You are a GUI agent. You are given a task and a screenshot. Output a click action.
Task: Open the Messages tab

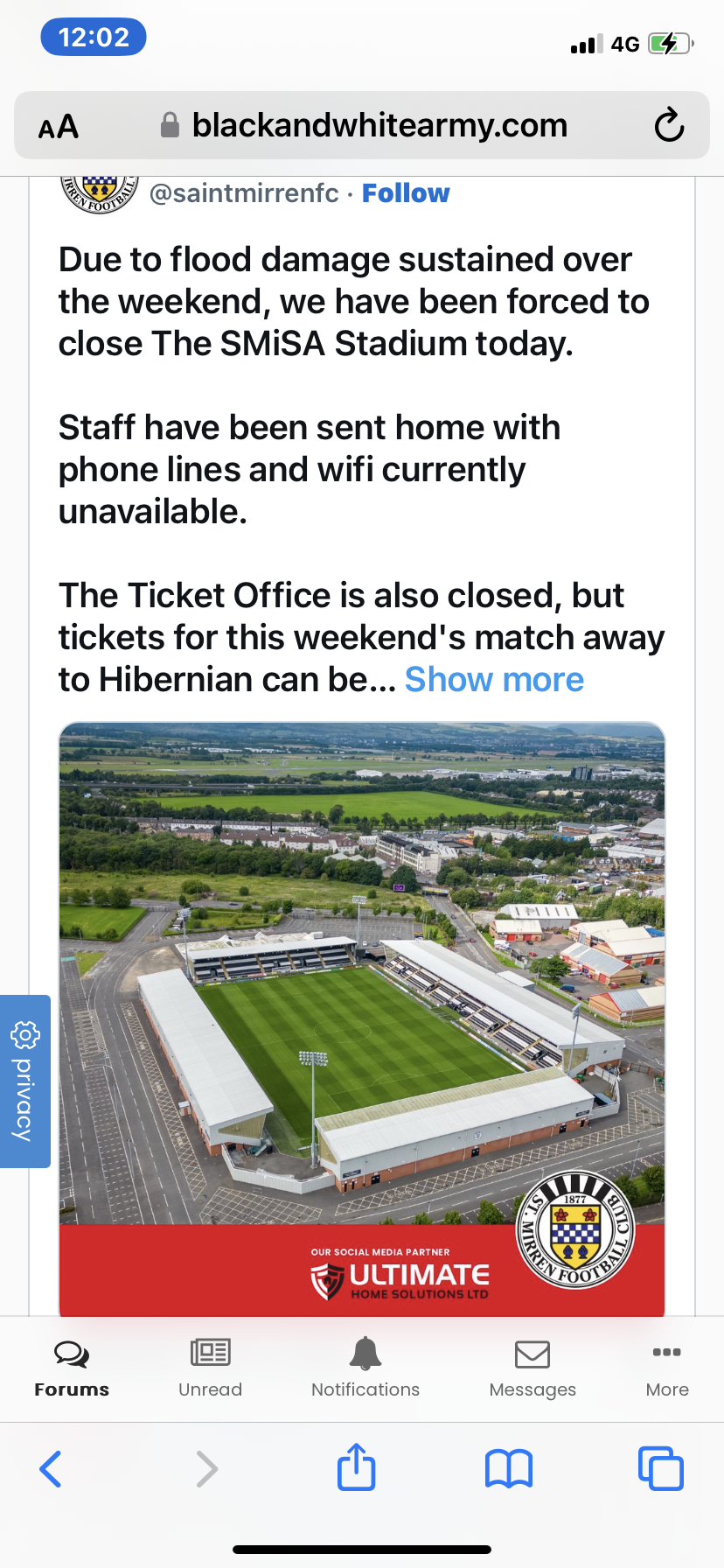tap(533, 1368)
